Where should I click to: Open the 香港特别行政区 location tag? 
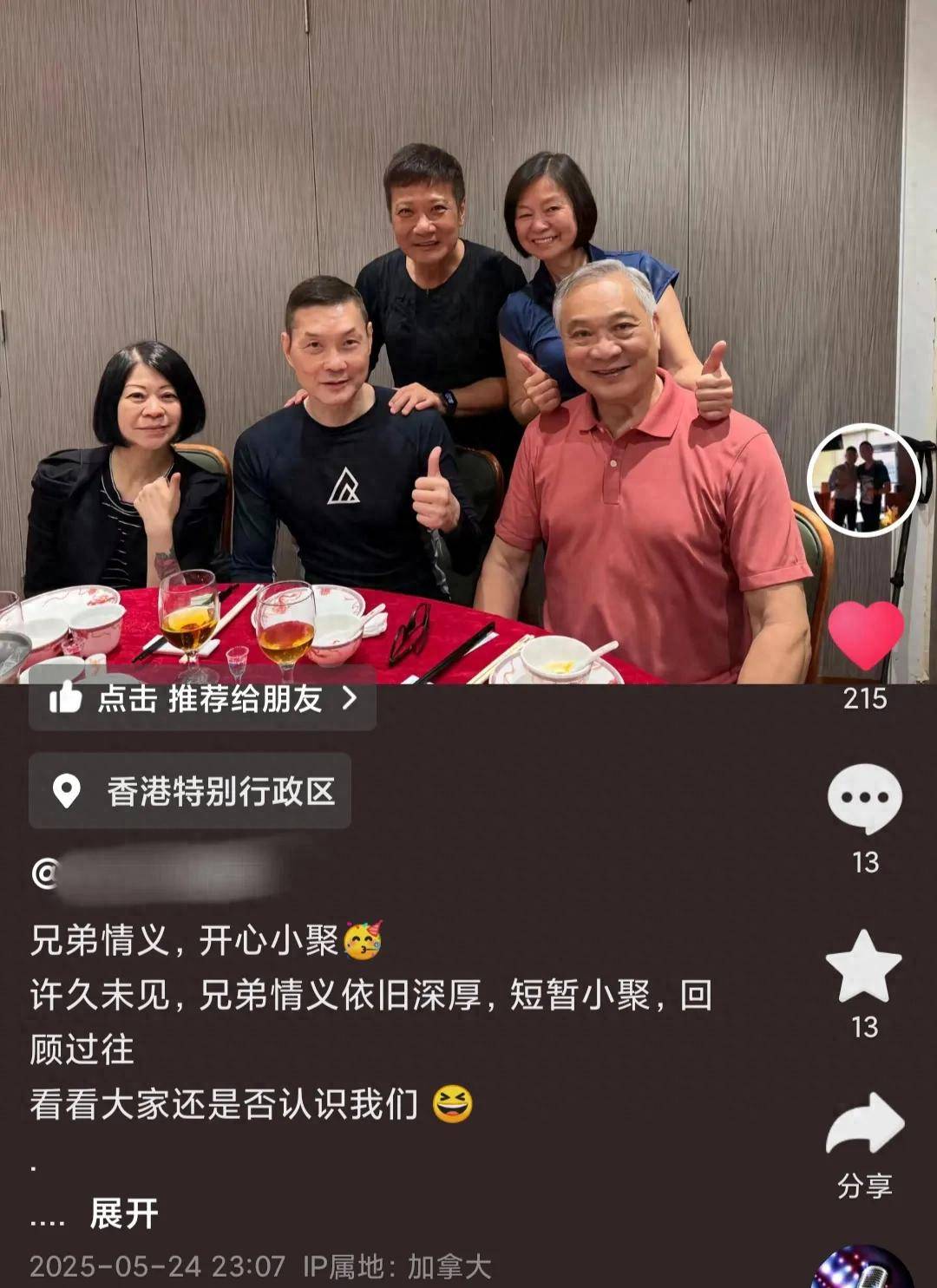pyautogui.click(x=190, y=791)
